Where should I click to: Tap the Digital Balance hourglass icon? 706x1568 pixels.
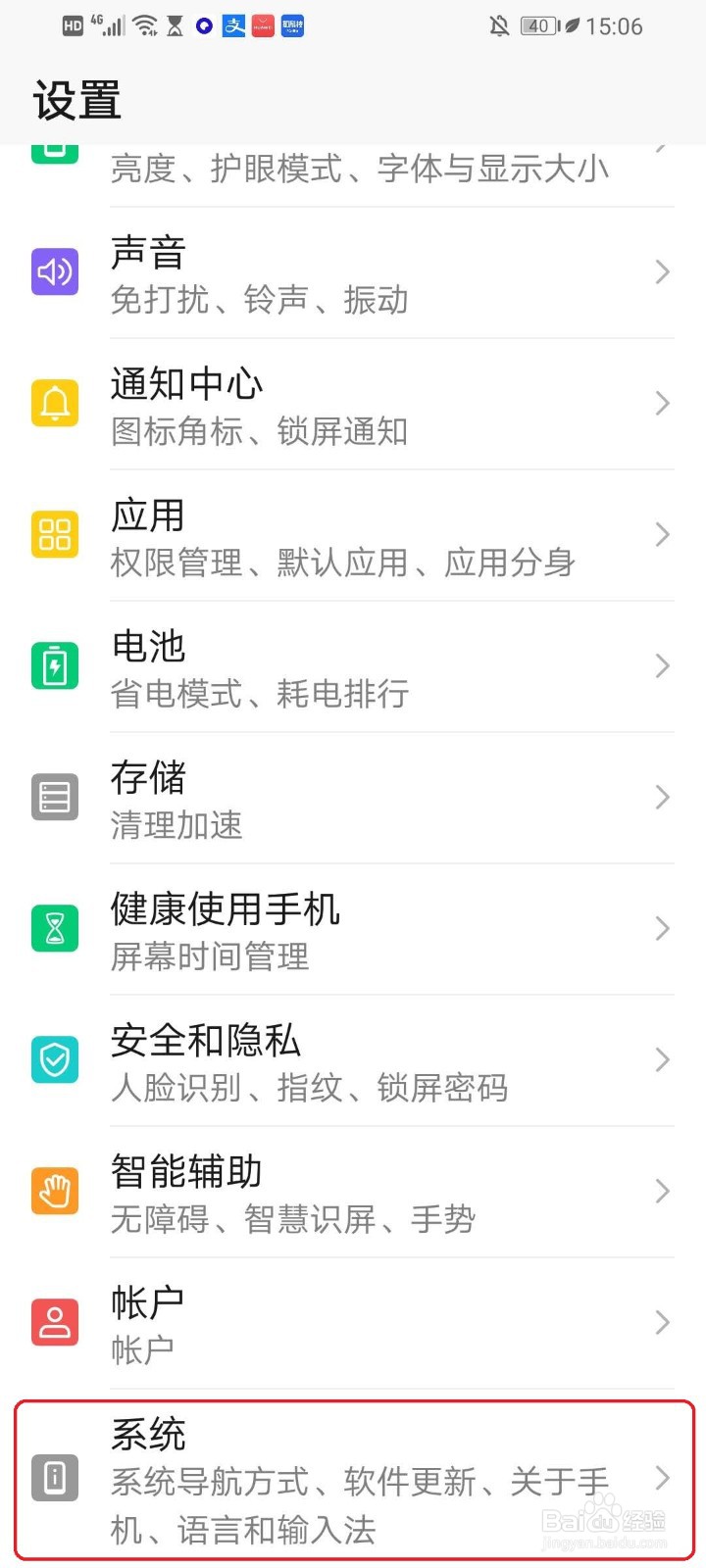[x=55, y=928]
